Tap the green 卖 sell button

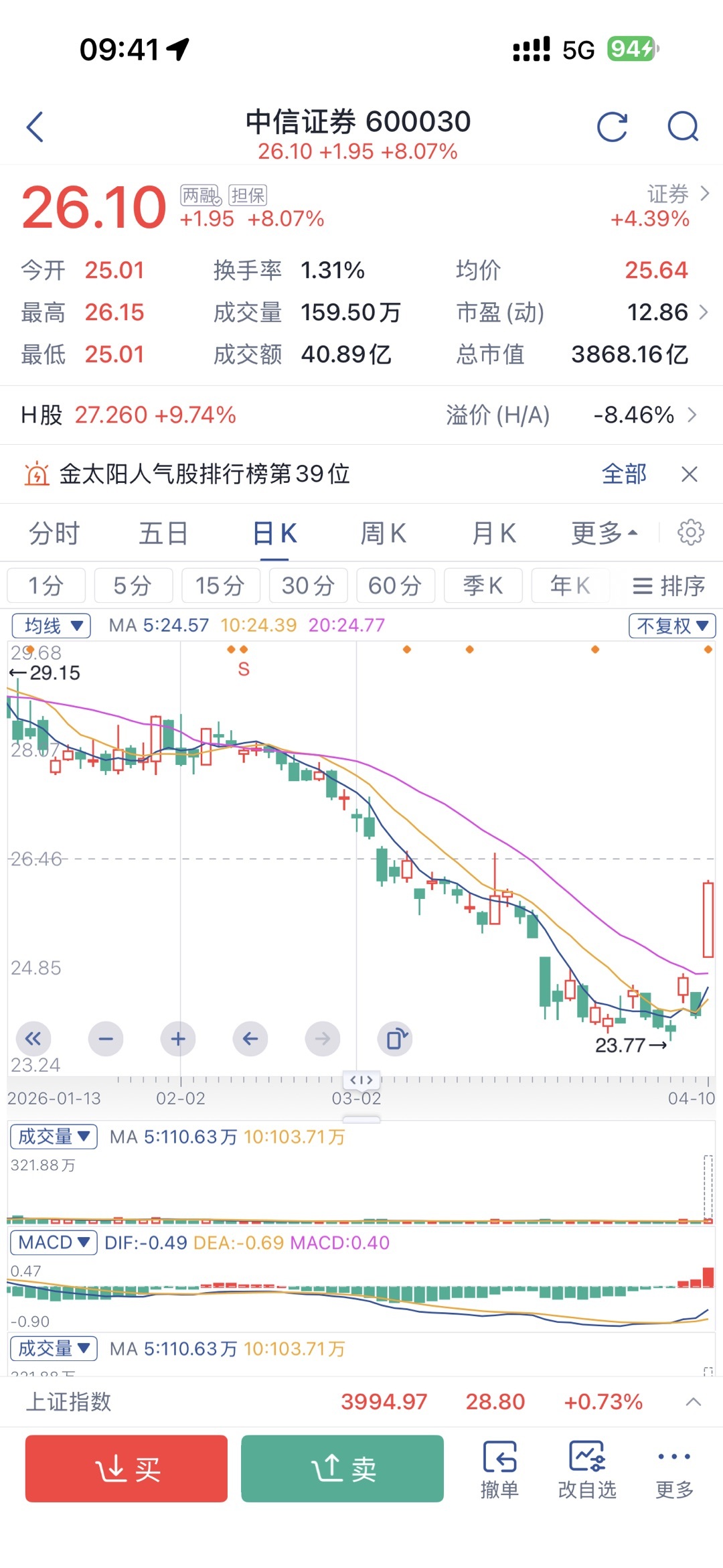342,1469
